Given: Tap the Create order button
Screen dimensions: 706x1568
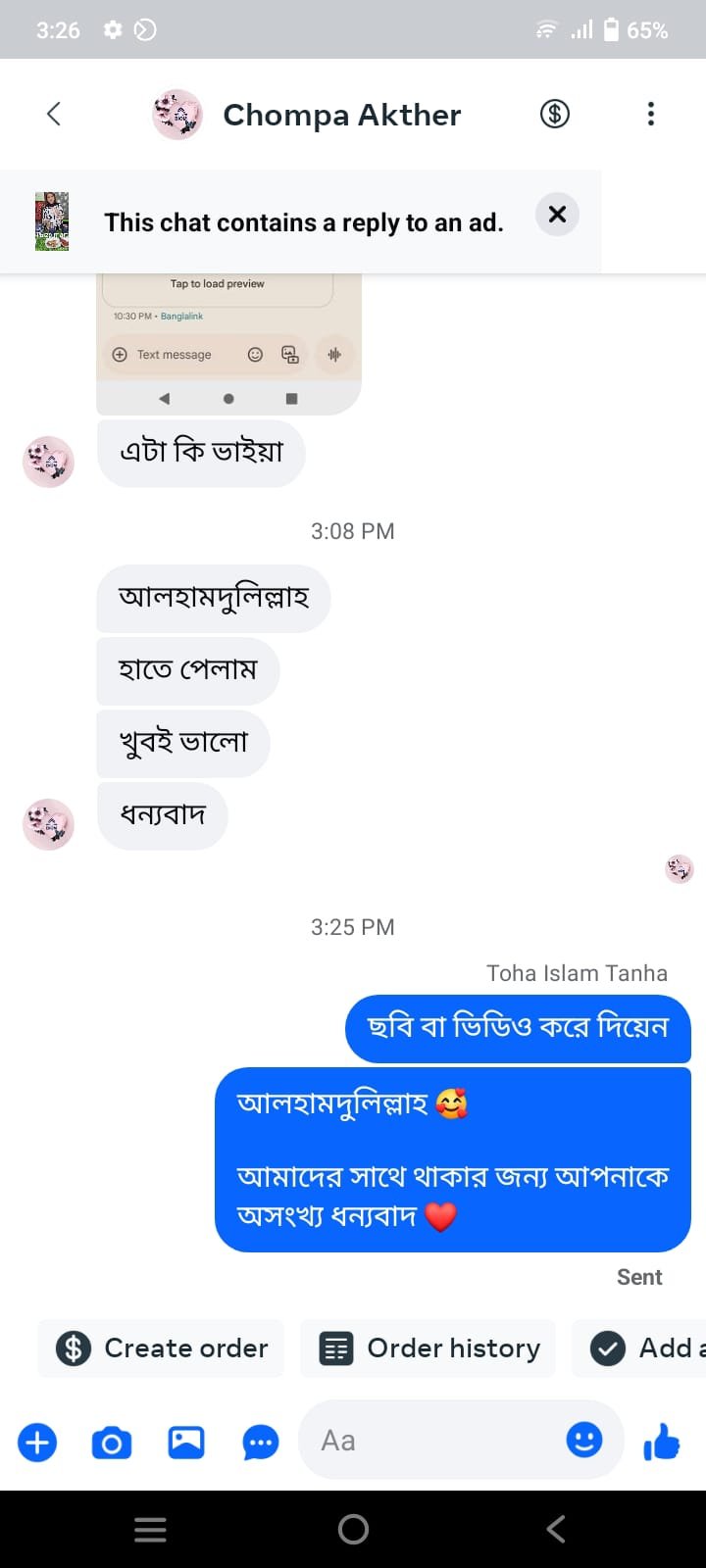Looking at the screenshot, I should point(162,1348).
